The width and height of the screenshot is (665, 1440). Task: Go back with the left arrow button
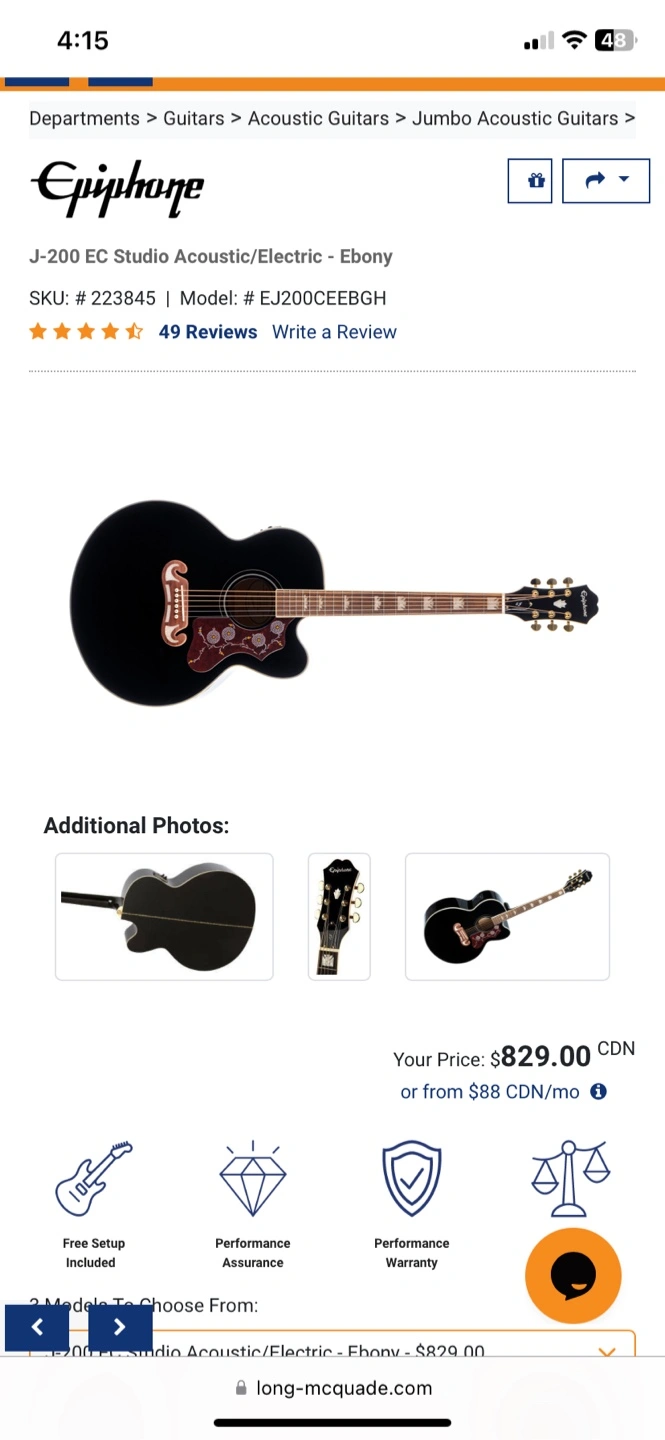pos(37,1327)
